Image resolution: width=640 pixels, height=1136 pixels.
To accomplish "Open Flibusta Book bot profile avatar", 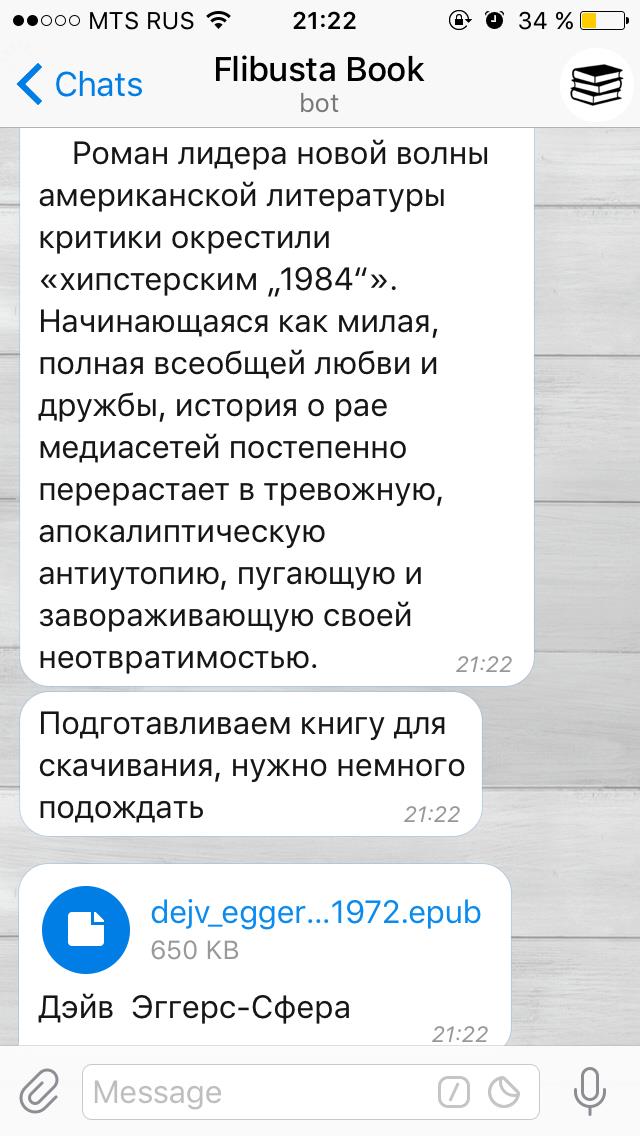I will pyautogui.click(x=596, y=84).
